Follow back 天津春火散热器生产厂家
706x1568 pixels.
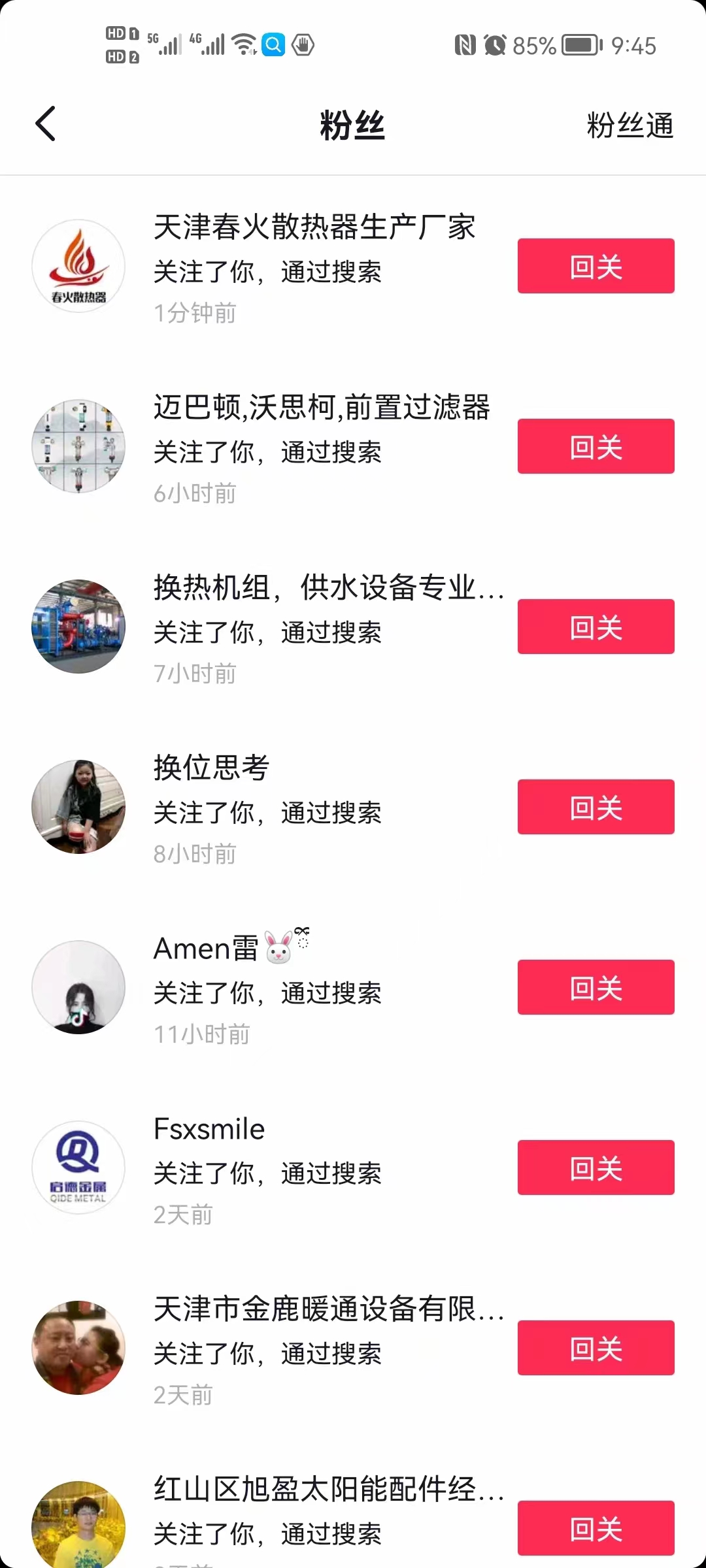tap(596, 266)
